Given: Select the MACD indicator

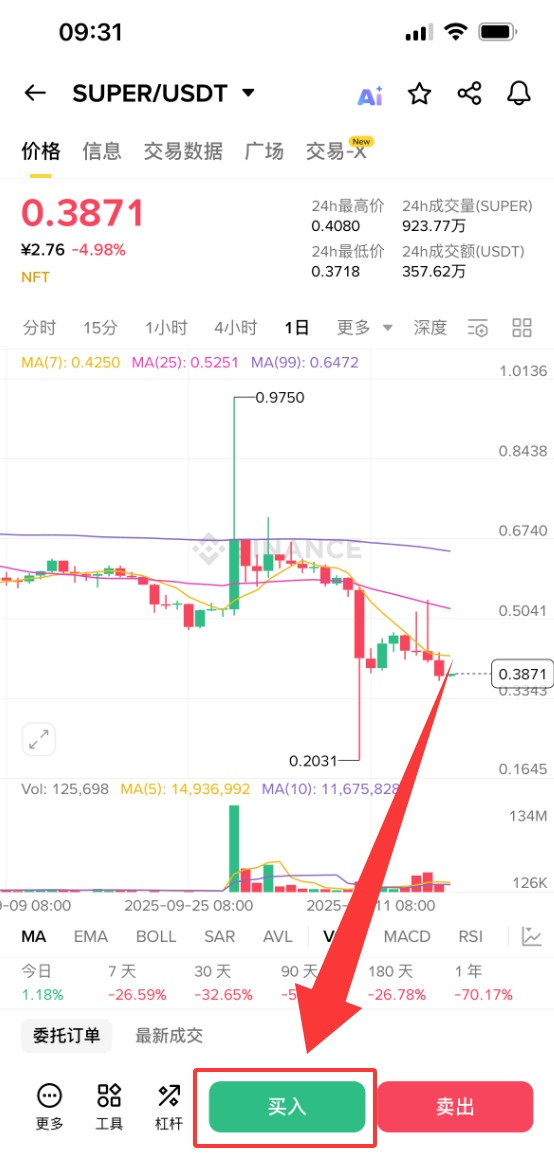Looking at the screenshot, I should coord(407,936).
